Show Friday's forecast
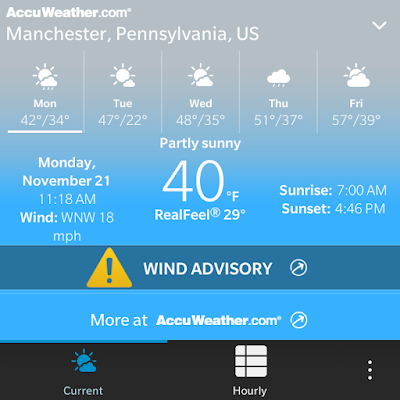Screen dimensions: 400x400 pos(356,92)
